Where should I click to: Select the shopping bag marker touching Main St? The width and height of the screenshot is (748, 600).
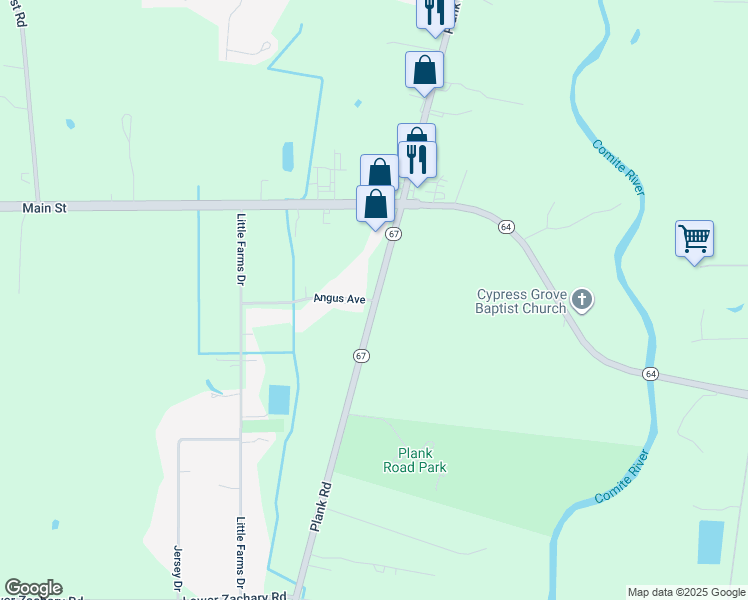pos(375,205)
